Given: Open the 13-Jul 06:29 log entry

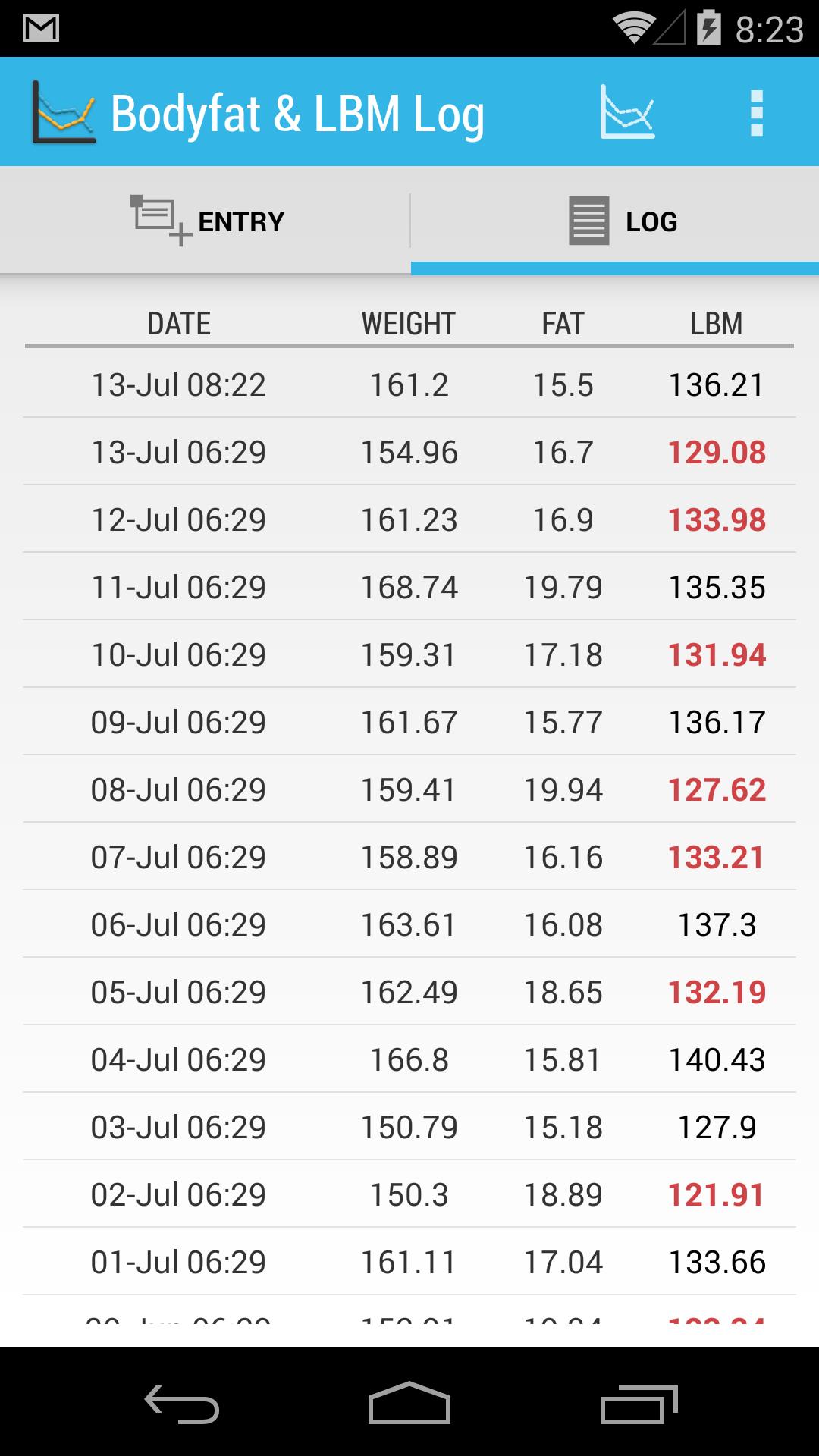Looking at the screenshot, I should pyautogui.click(x=409, y=451).
